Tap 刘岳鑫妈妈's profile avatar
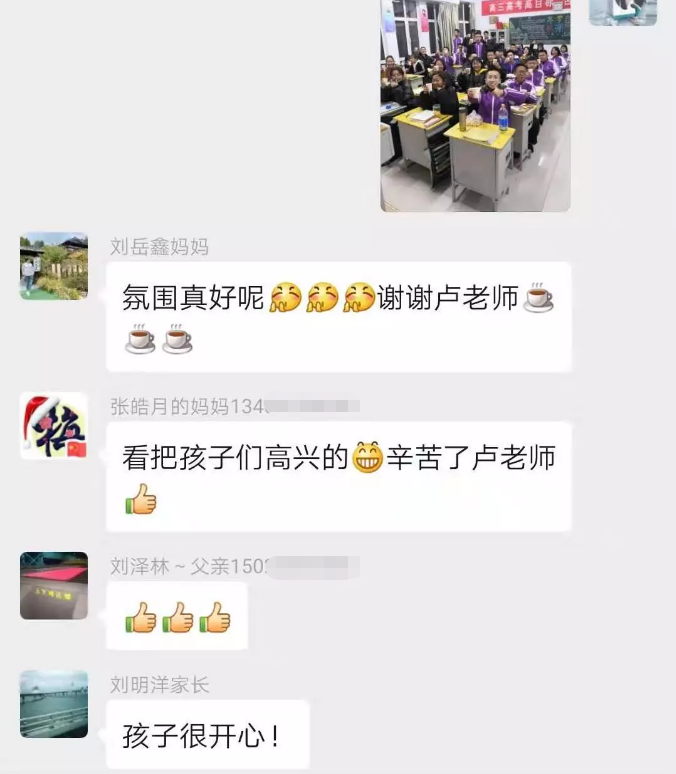This screenshot has height=774, width=676. click(x=54, y=267)
